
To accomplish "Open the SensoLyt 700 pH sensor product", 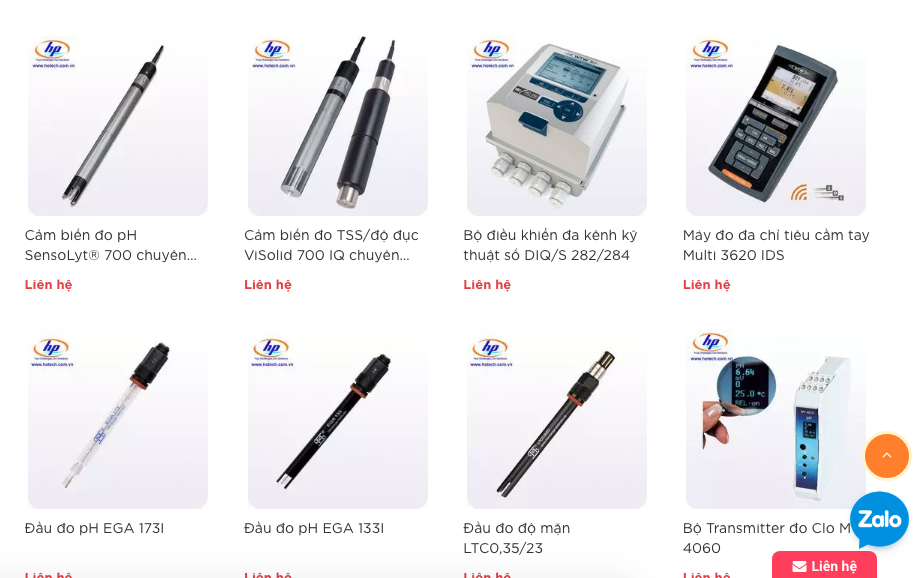I will [110, 245].
